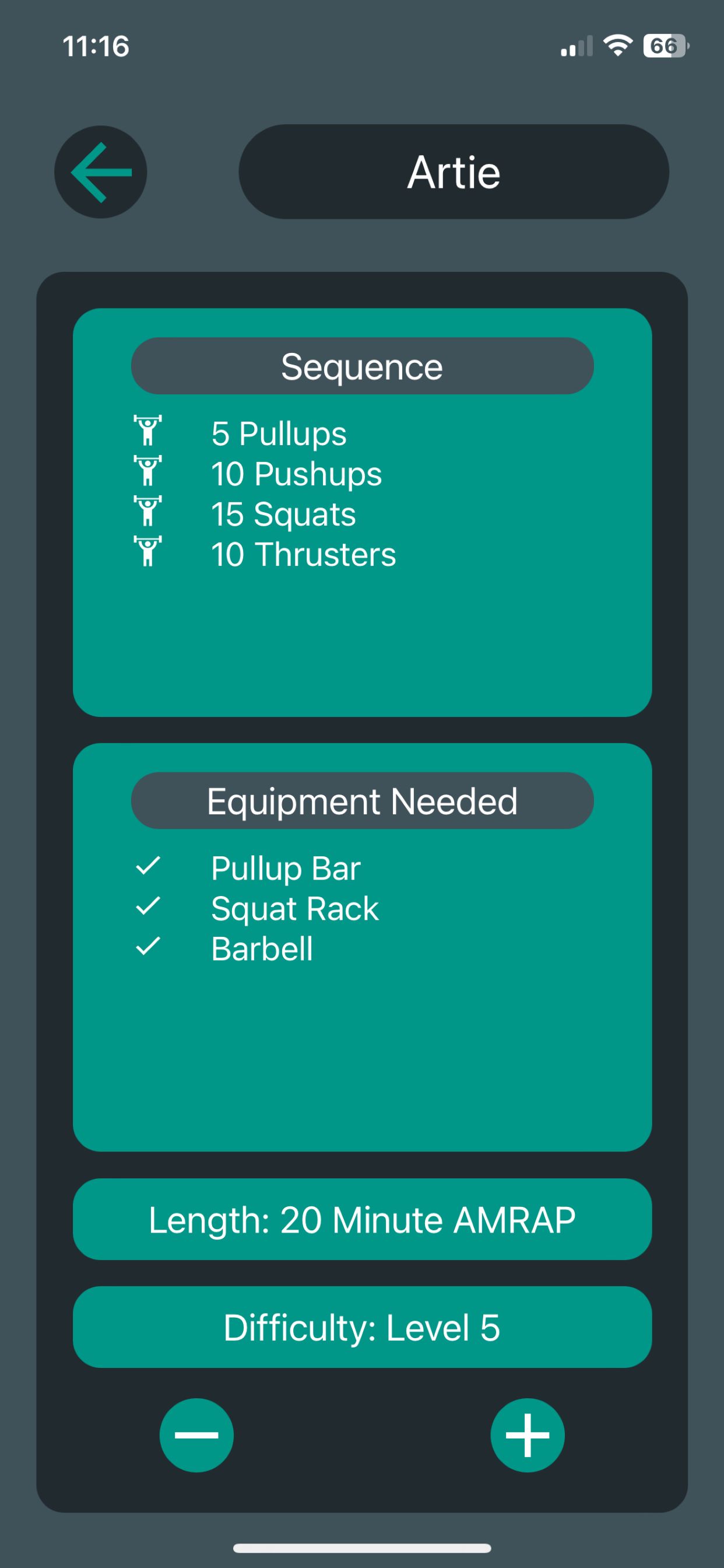724x1568 pixels.
Task: Open the Artie workout title menu
Action: tap(454, 171)
